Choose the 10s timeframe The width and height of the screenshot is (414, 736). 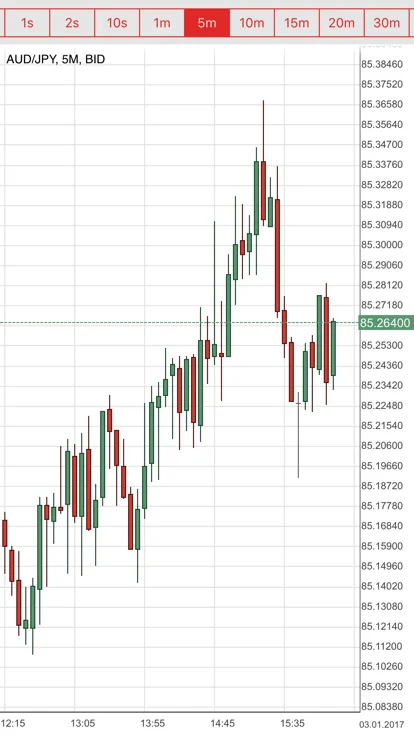pos(117,23)
